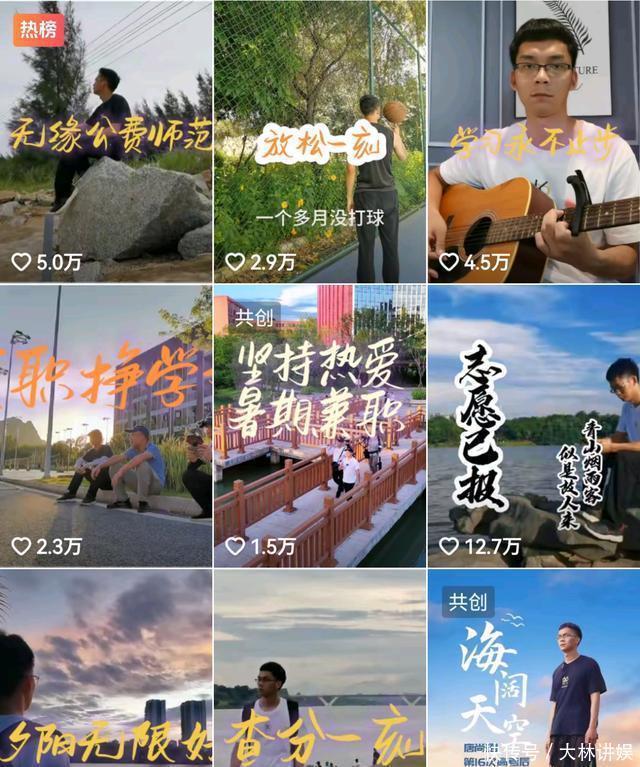View the video with 2.3万 likes
Viewport: 640px width, 767px height.
(x=106, y=426)
